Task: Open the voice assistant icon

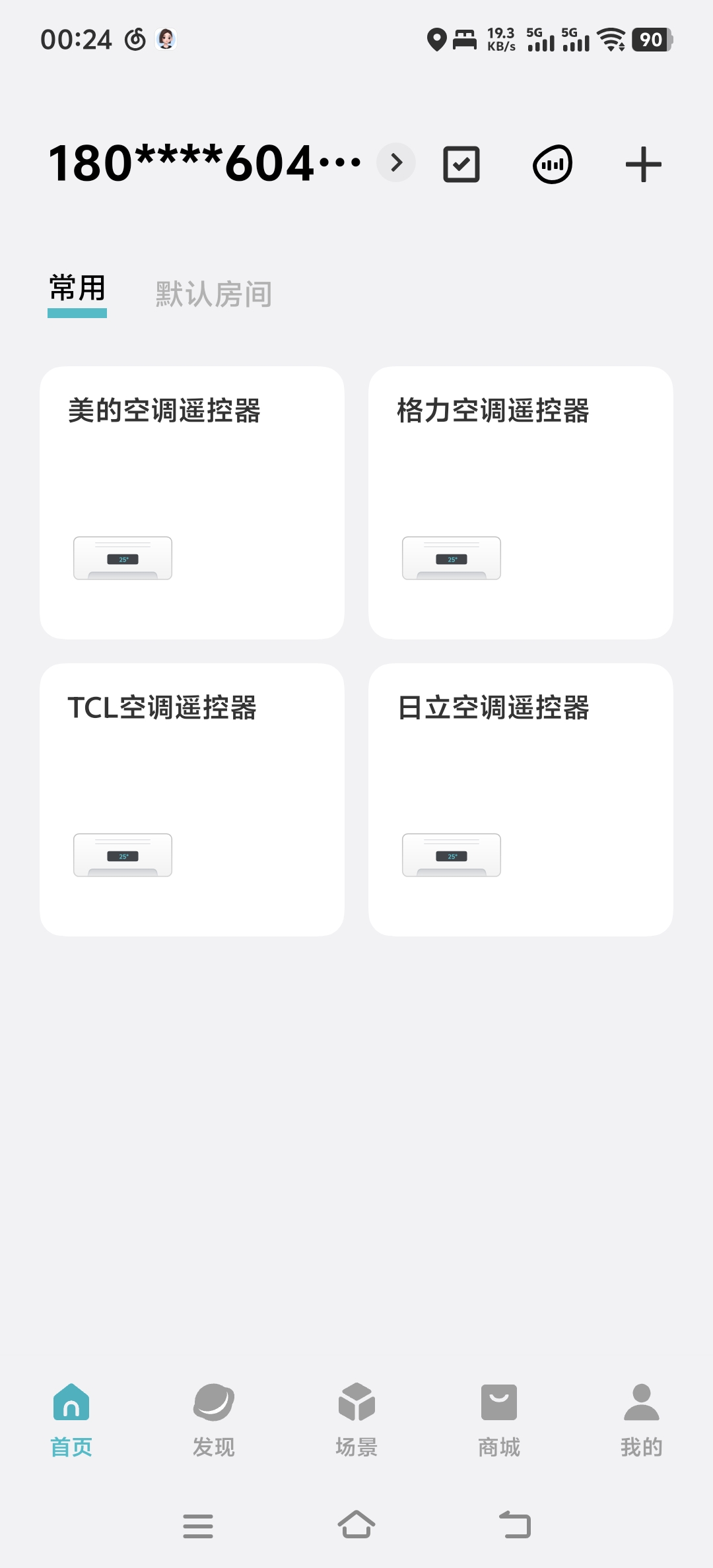Action: click(x=552, y=164)
